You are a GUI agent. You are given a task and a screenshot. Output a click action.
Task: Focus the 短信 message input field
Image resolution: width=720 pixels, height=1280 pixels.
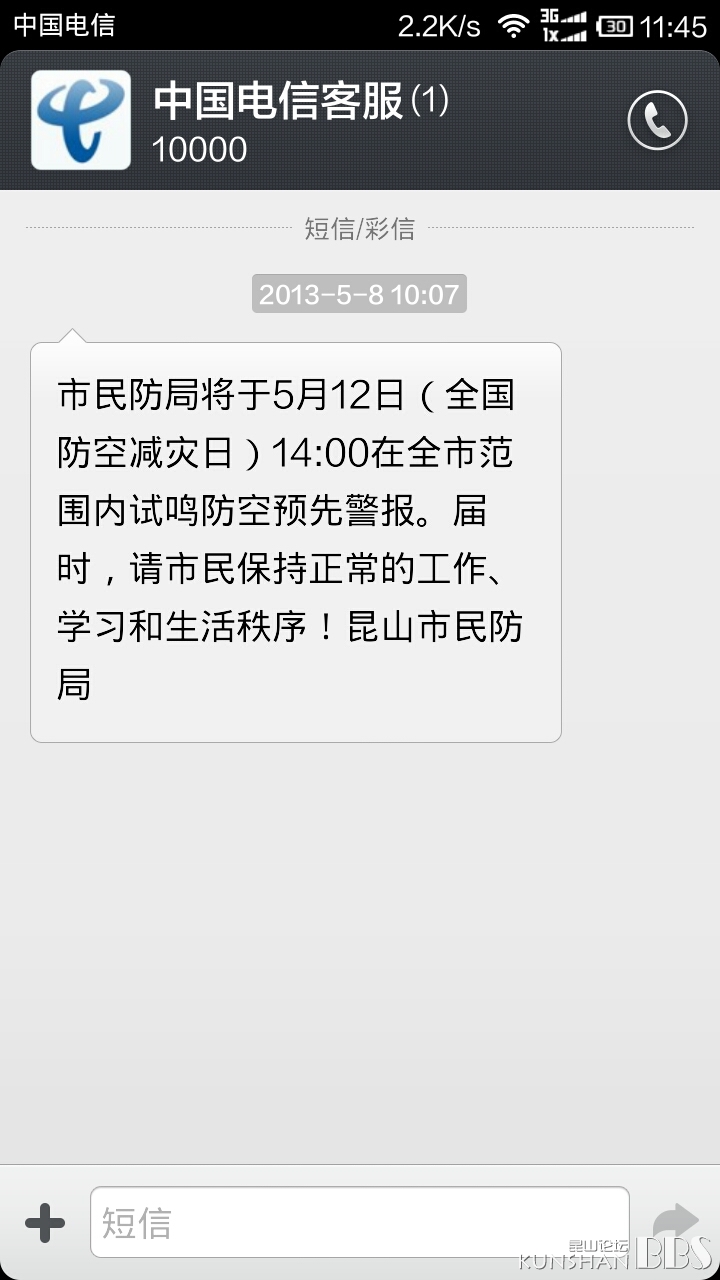359,1222
